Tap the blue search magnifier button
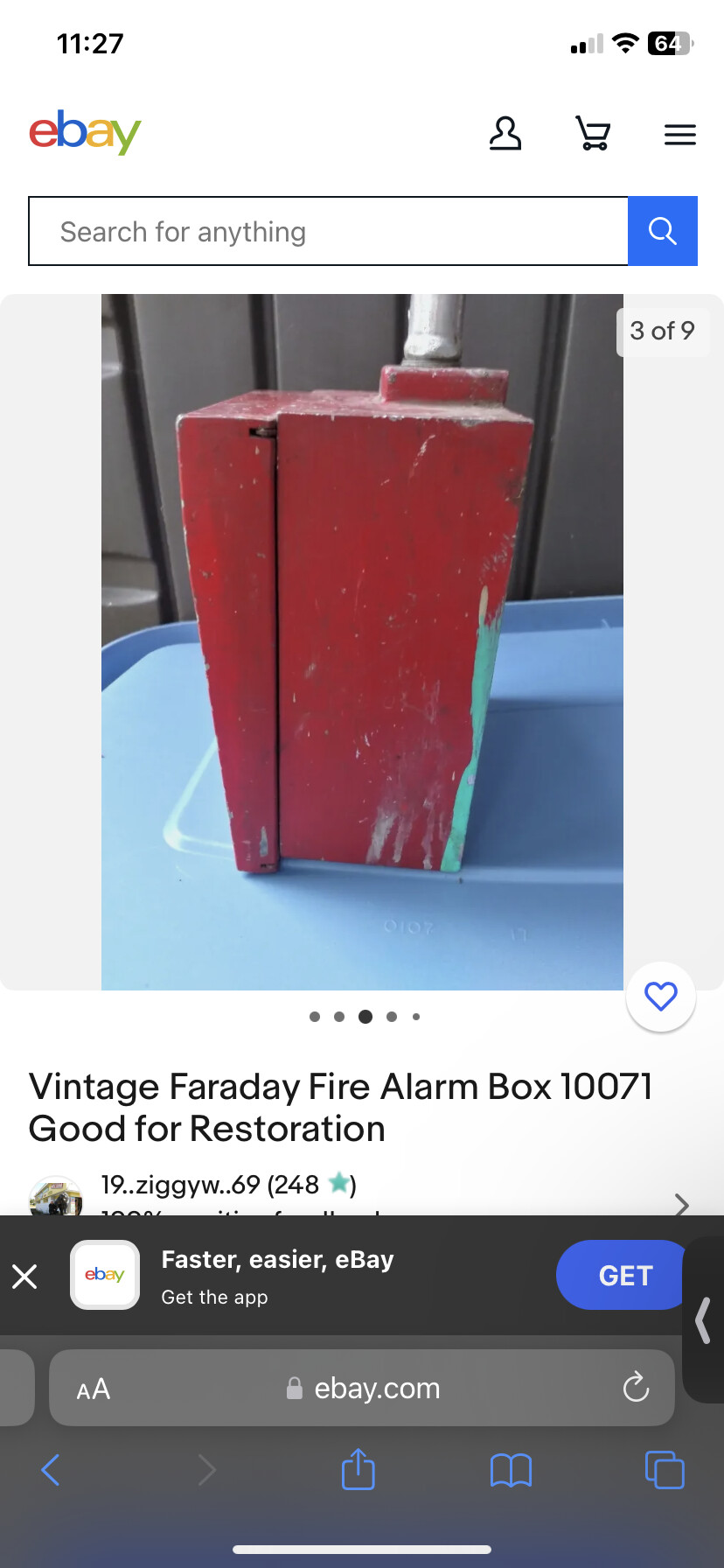Viewport: 724px width, 1568px height. click(x=662, y=231)
